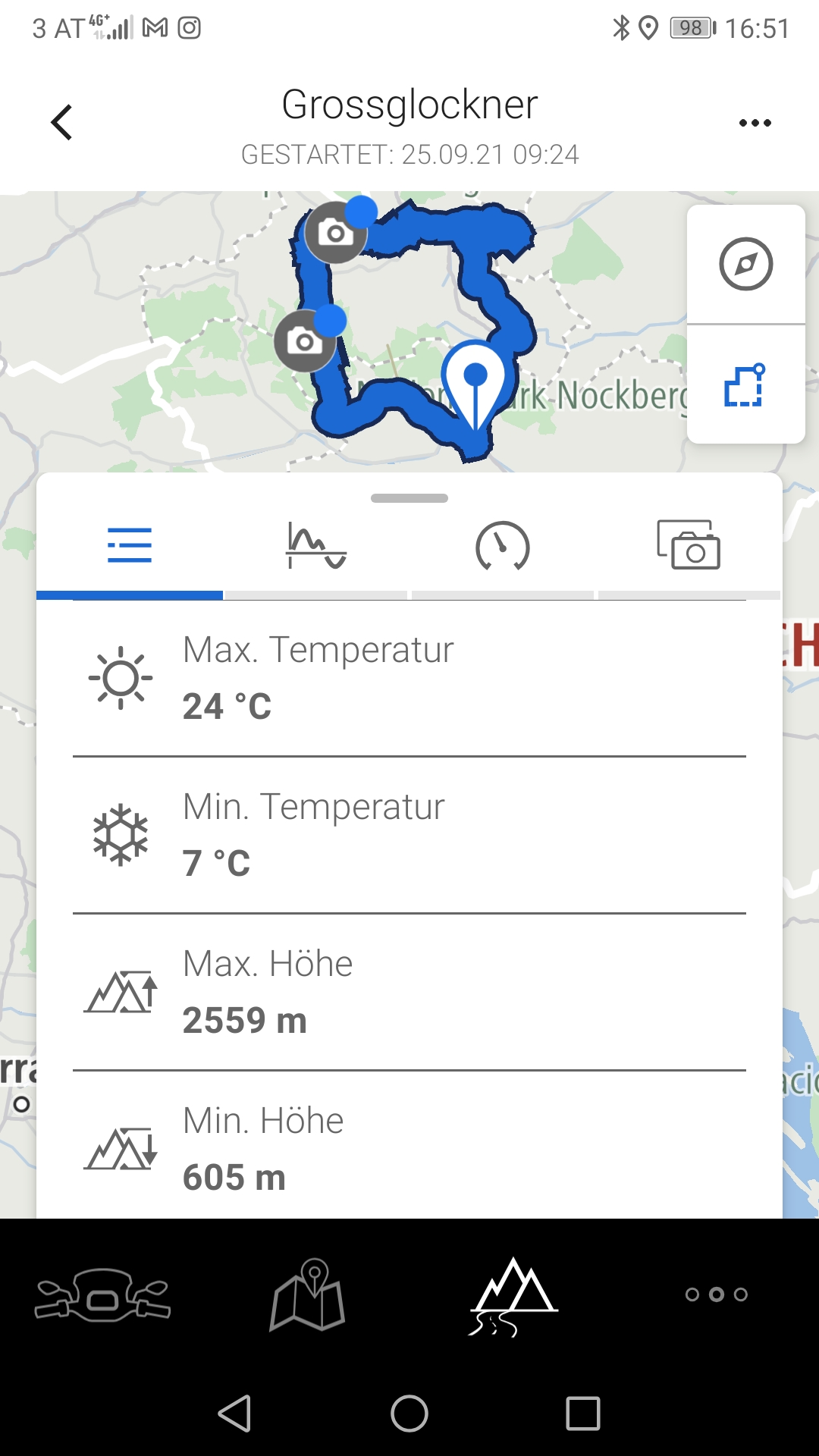Open the trips mountain section
Image resolution: width=819 pixels, height=1456 pixels.
point(513,1296)
